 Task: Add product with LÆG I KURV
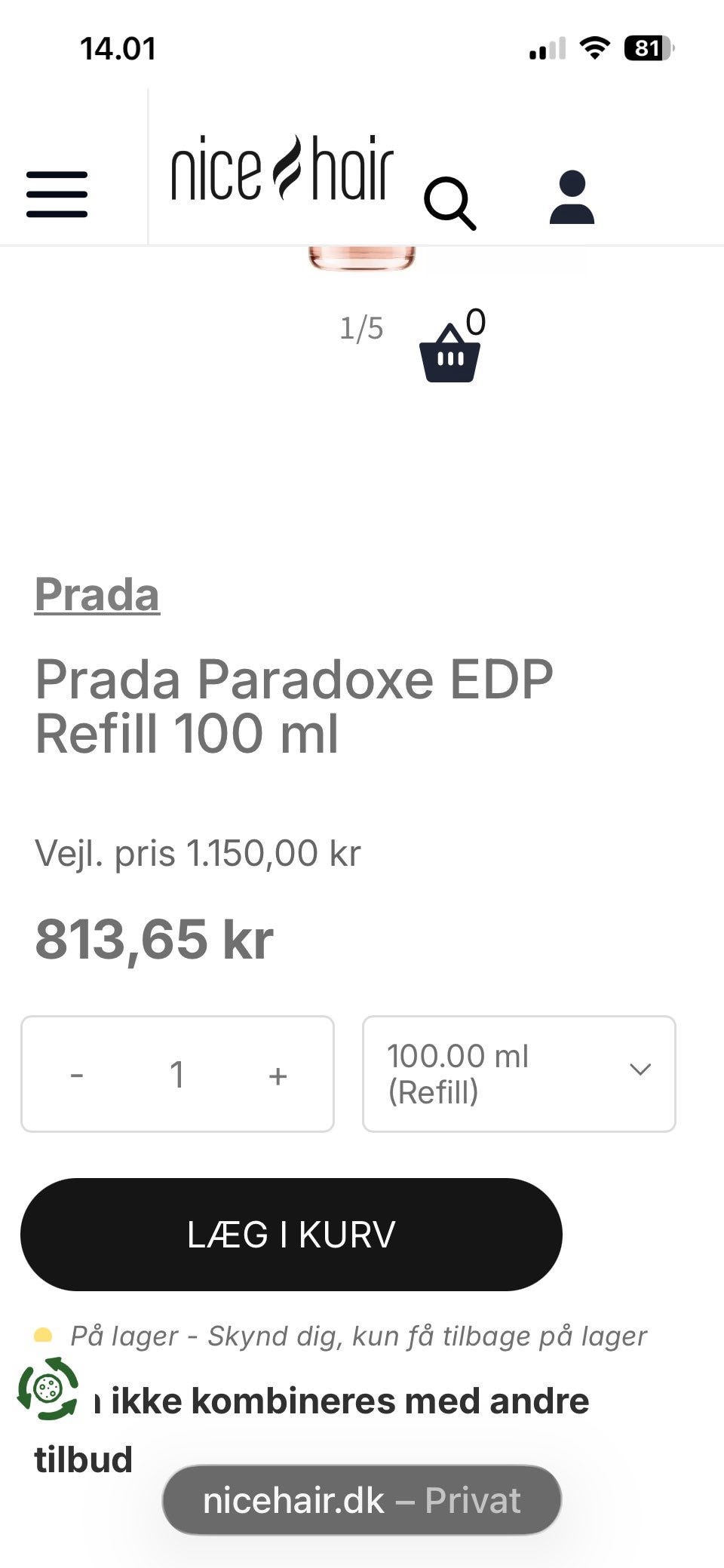pyautogui.click(x=291, y=1235)
